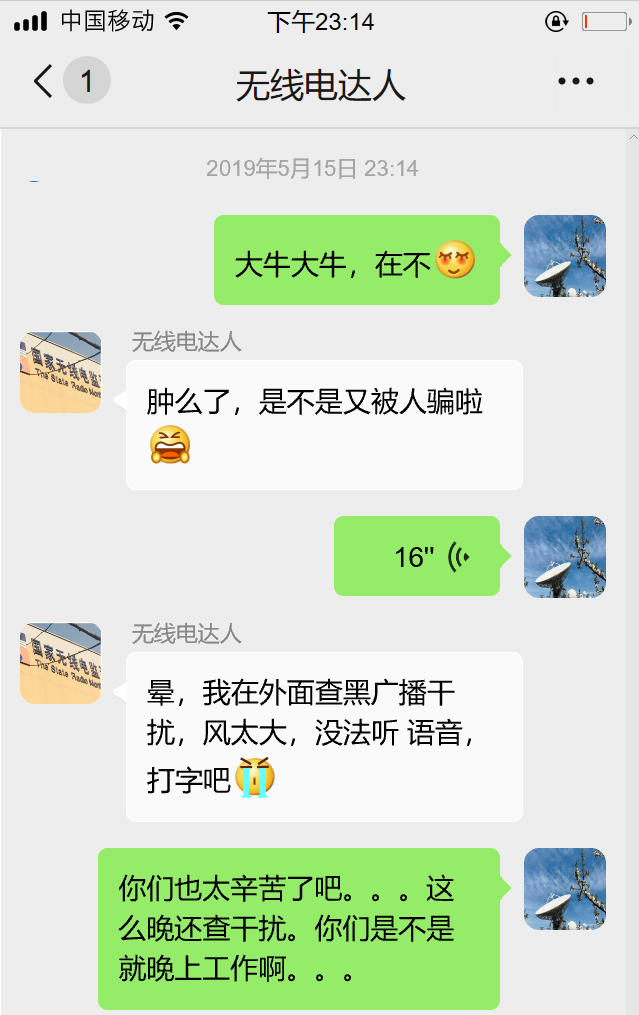The height and width of the screenshot is (1015, 639).
Task: Play the 16-second voice message
Action: [x=416, y=556]
